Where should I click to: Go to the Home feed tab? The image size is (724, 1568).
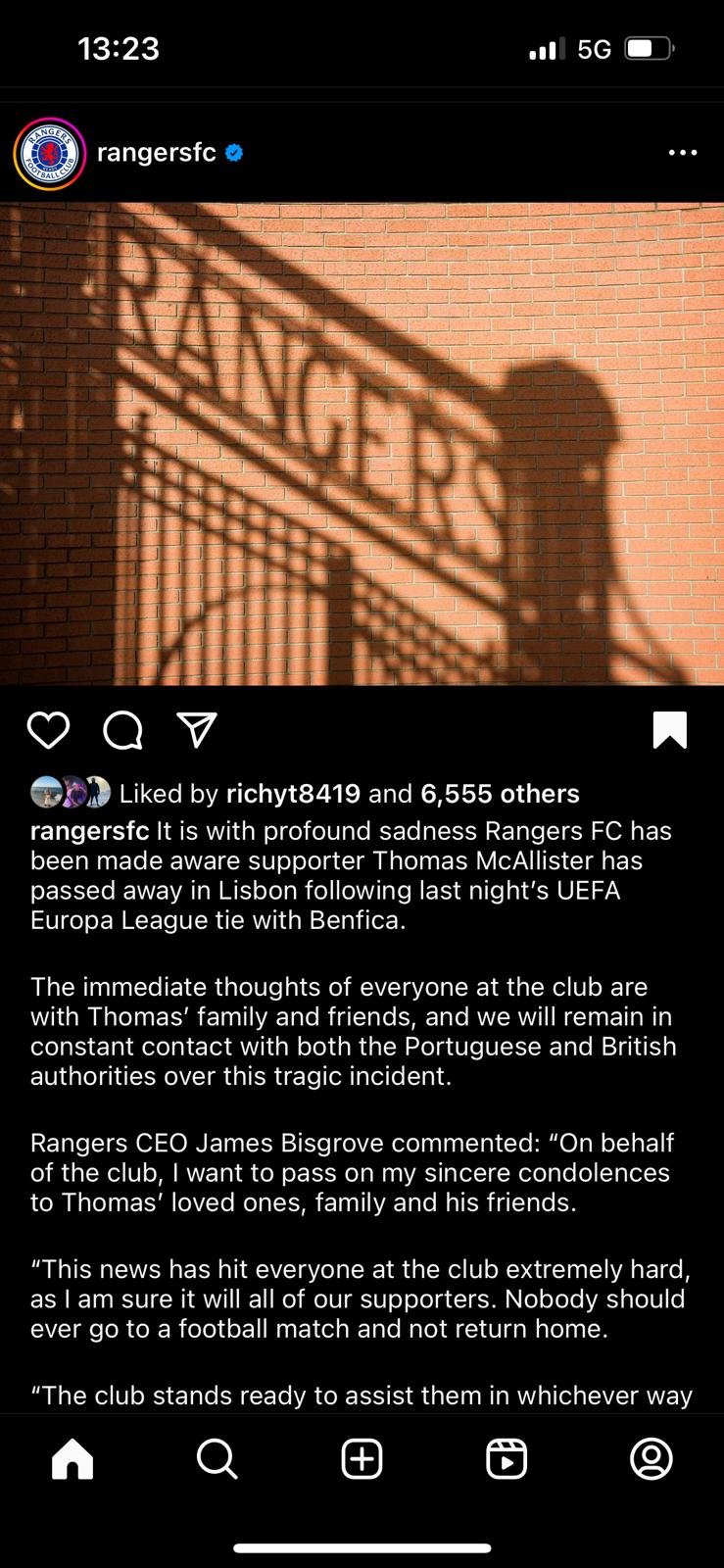(72, 1459)
